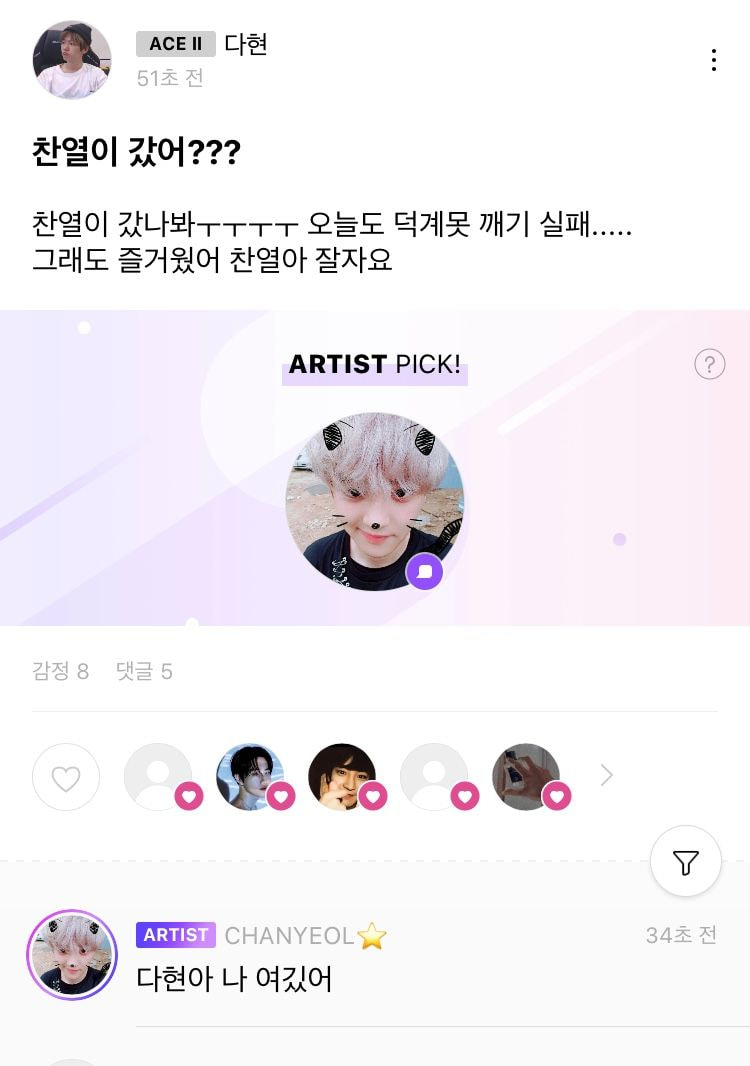Open the comment filter button

pos(685,862)
